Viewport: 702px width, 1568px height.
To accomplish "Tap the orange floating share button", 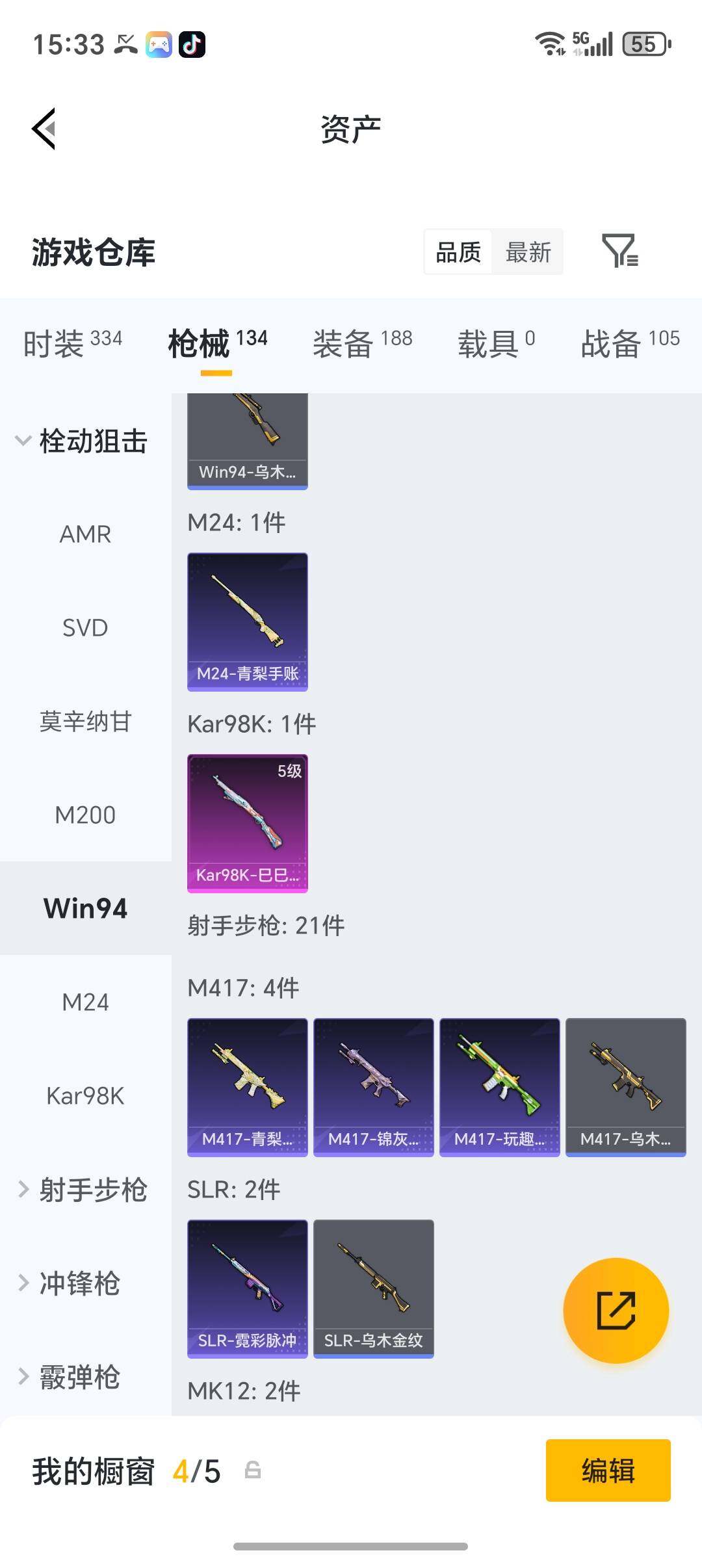I will [x=616, y=1310].
